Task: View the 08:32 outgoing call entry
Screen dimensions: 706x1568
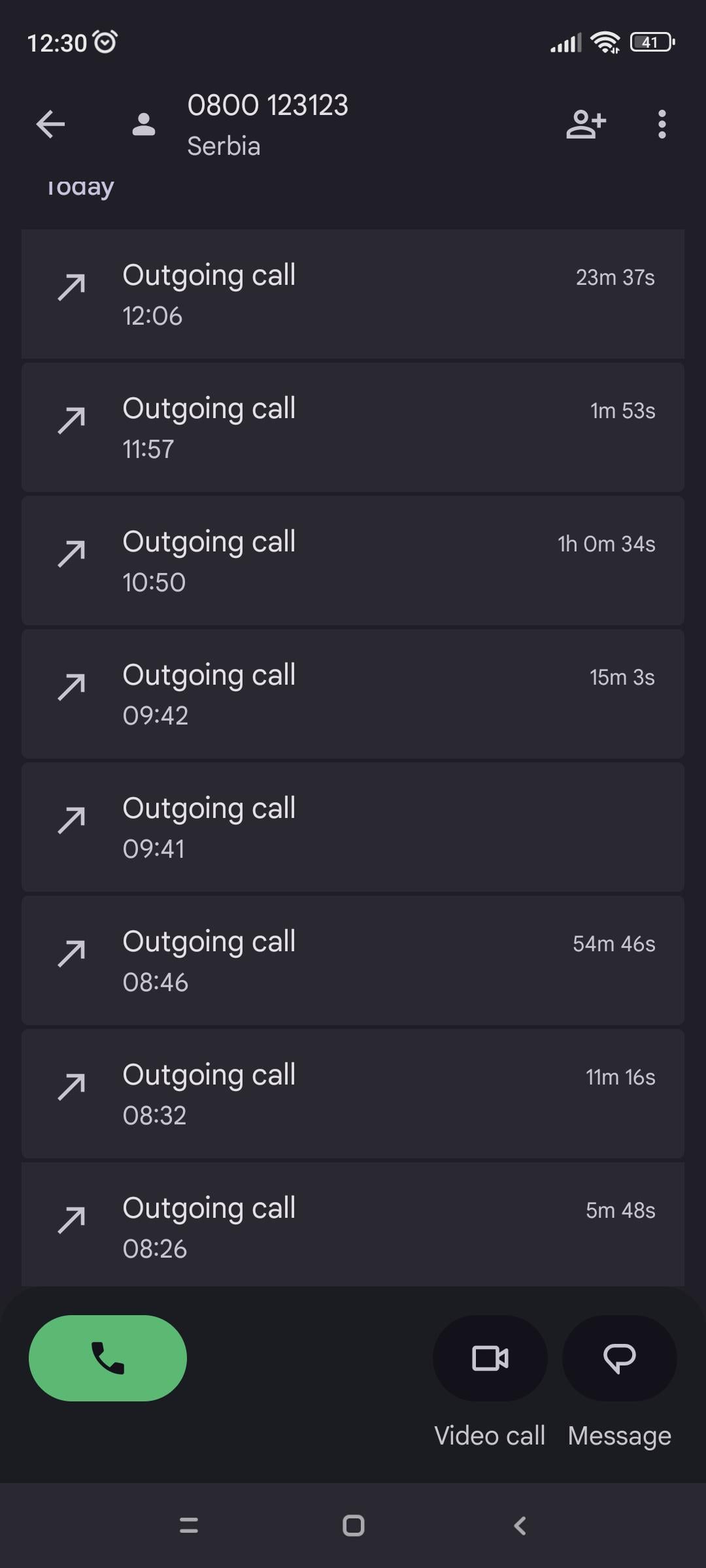Action: coord(353,1094)
